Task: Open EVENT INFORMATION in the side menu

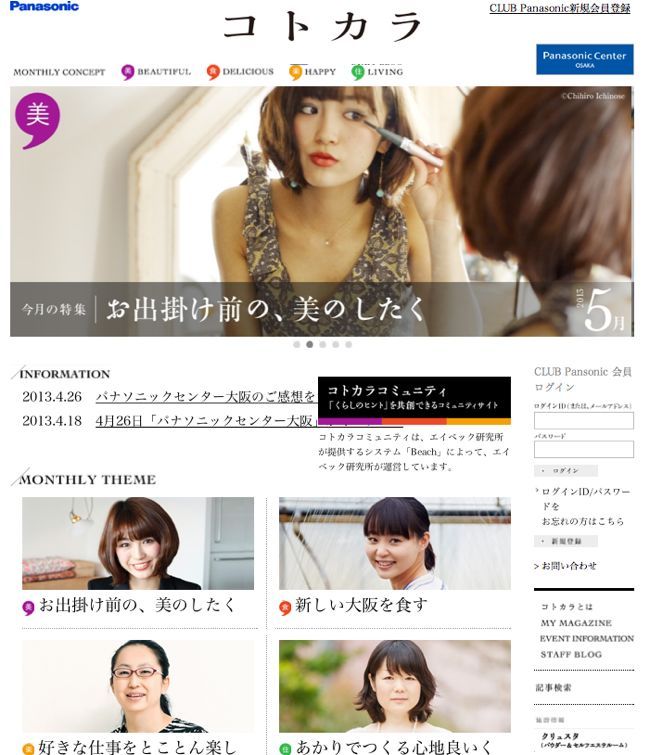Action: click(x=586, y=638)
